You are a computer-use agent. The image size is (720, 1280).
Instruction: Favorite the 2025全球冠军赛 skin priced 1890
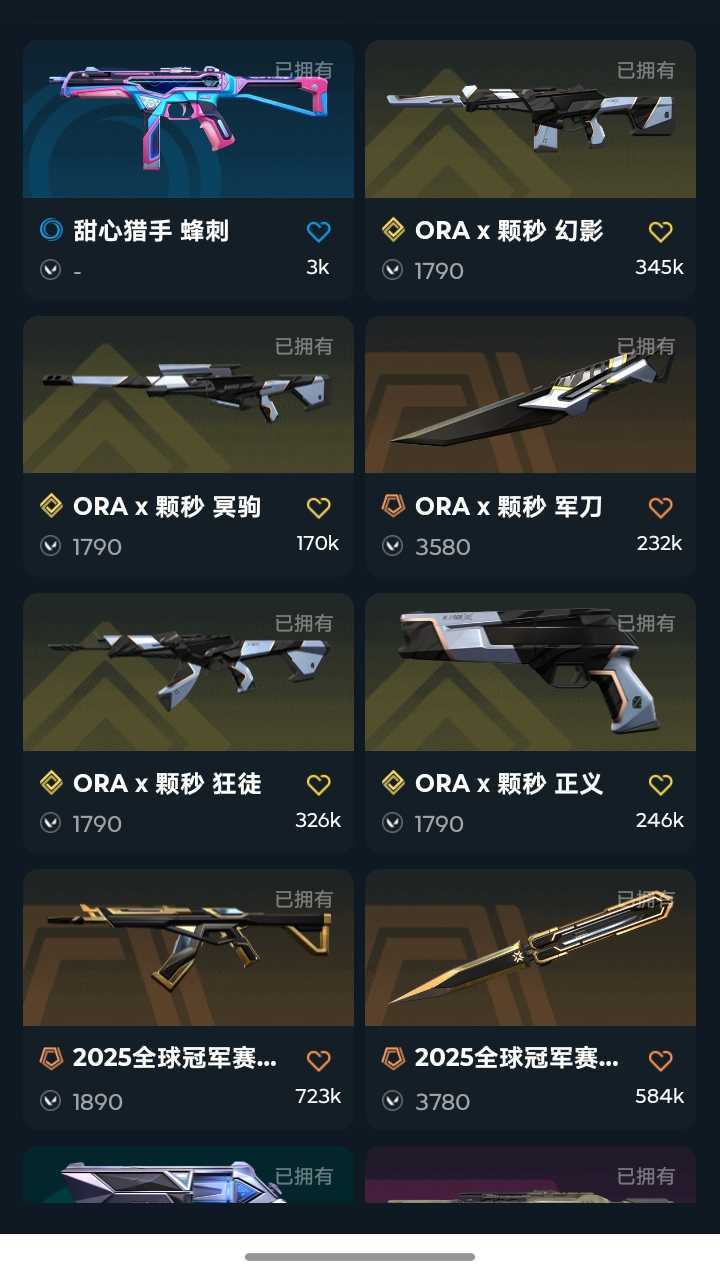tap(318, 1060)
